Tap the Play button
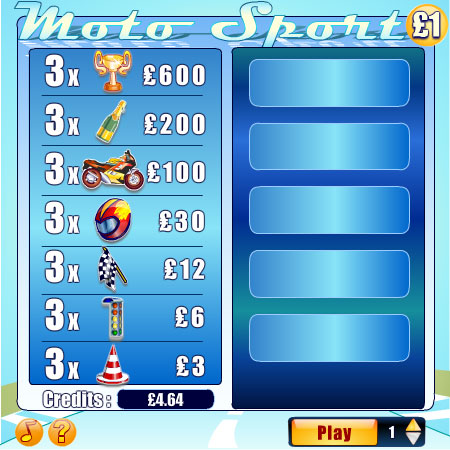The height and width of the screenshot is (450, 450). tap(334, 432)
